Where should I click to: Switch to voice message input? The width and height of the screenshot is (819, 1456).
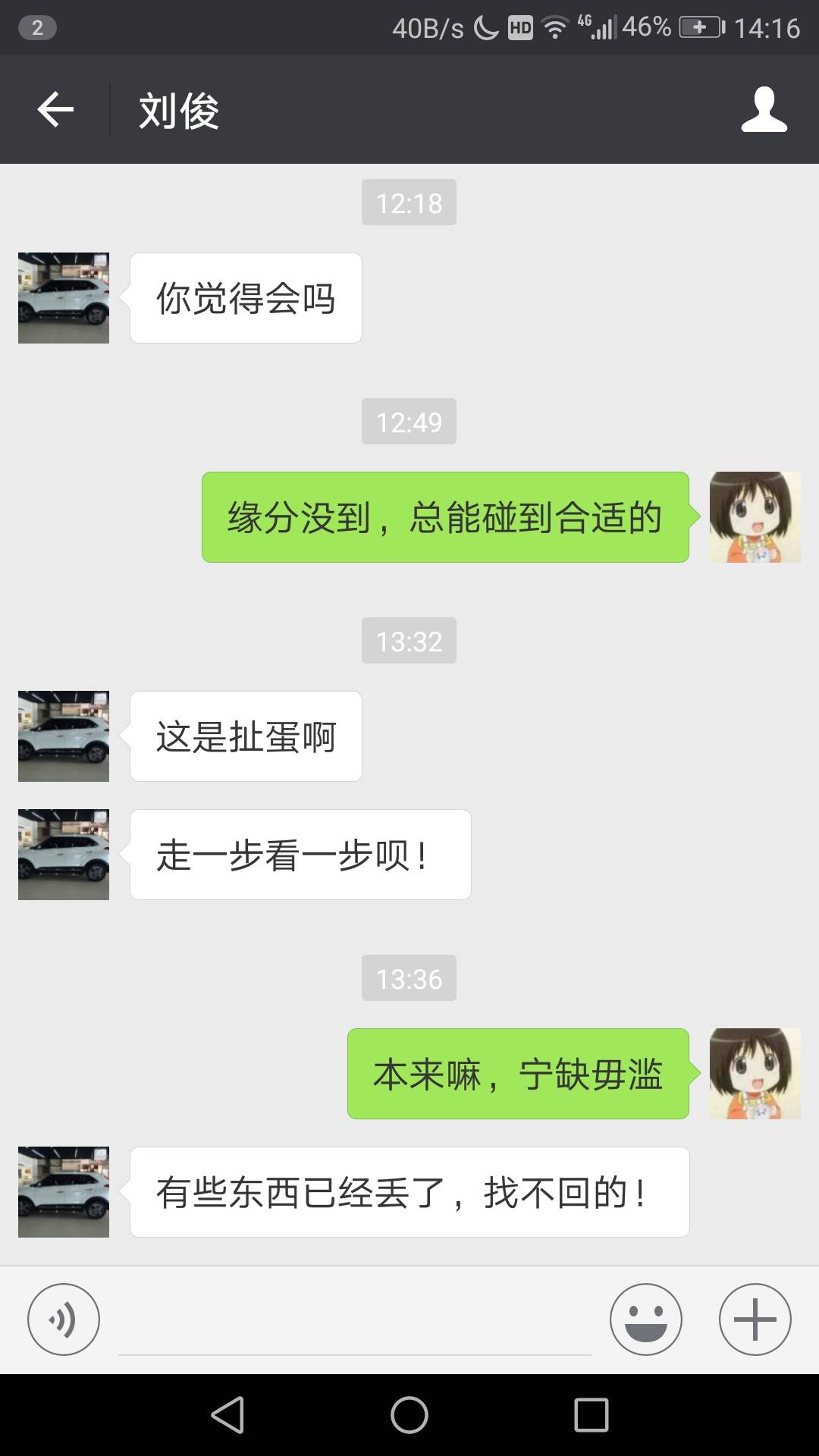point(64,1319)
